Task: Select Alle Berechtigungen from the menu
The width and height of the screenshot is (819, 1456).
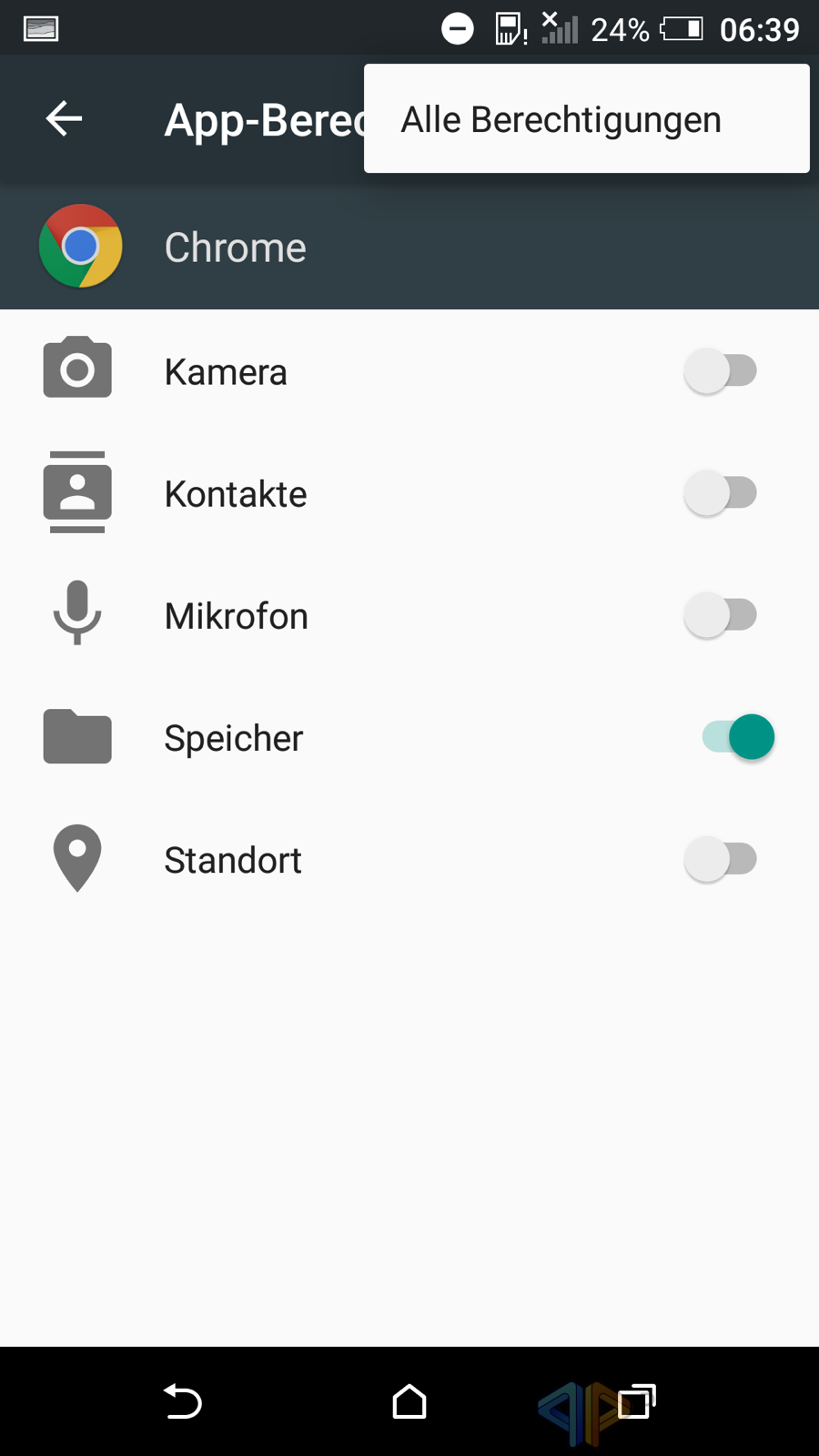Action: [x=586, y=119]
